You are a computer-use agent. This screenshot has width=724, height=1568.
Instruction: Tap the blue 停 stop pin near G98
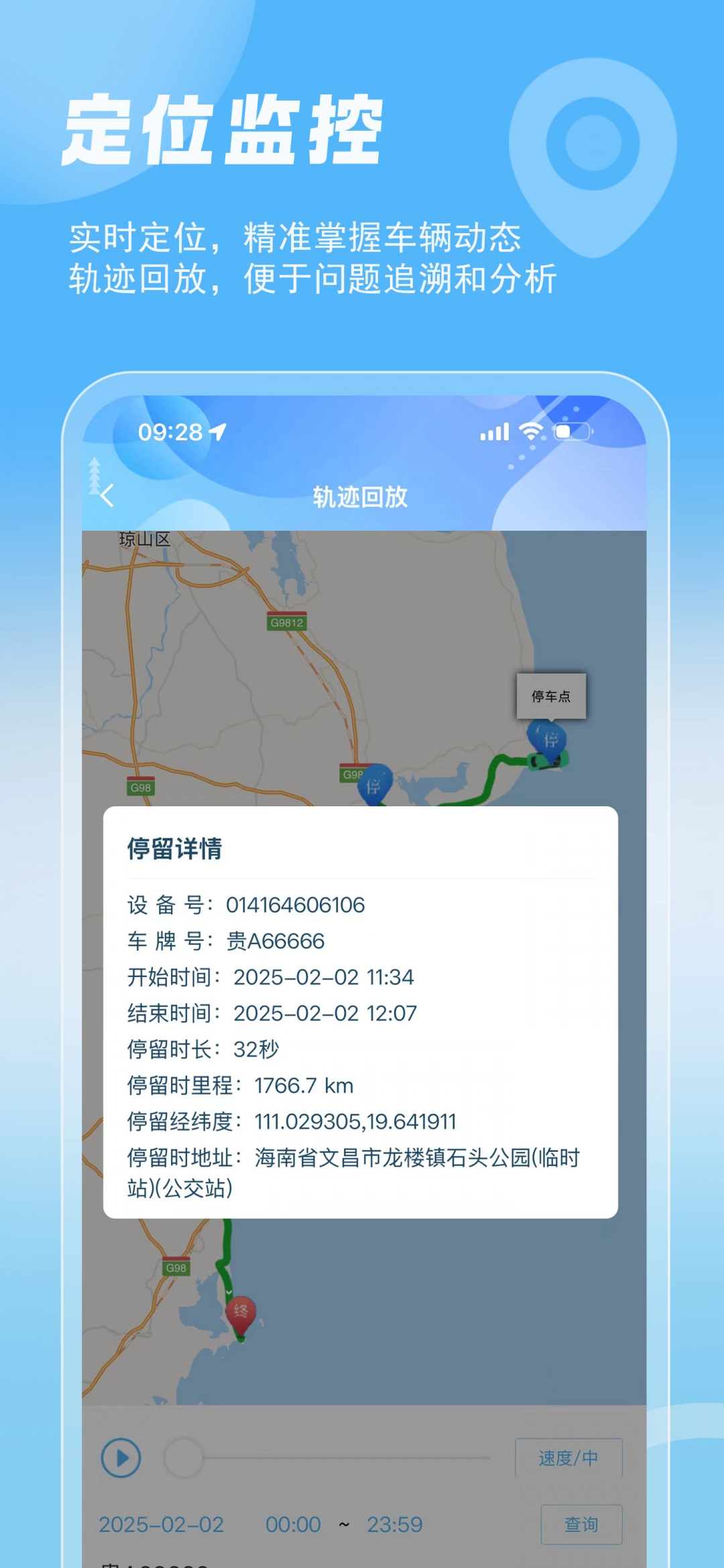coord(375,784)
